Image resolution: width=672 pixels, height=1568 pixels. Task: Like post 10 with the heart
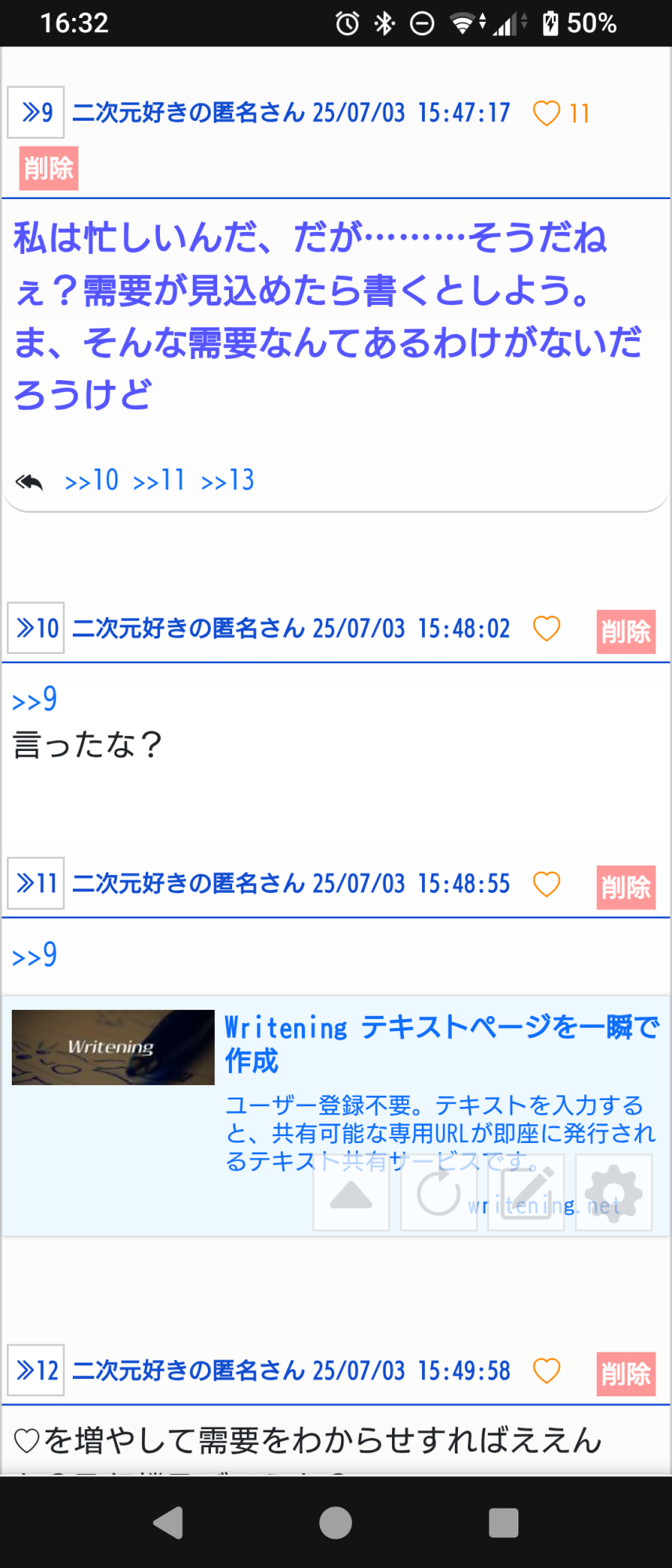point(547,629)
